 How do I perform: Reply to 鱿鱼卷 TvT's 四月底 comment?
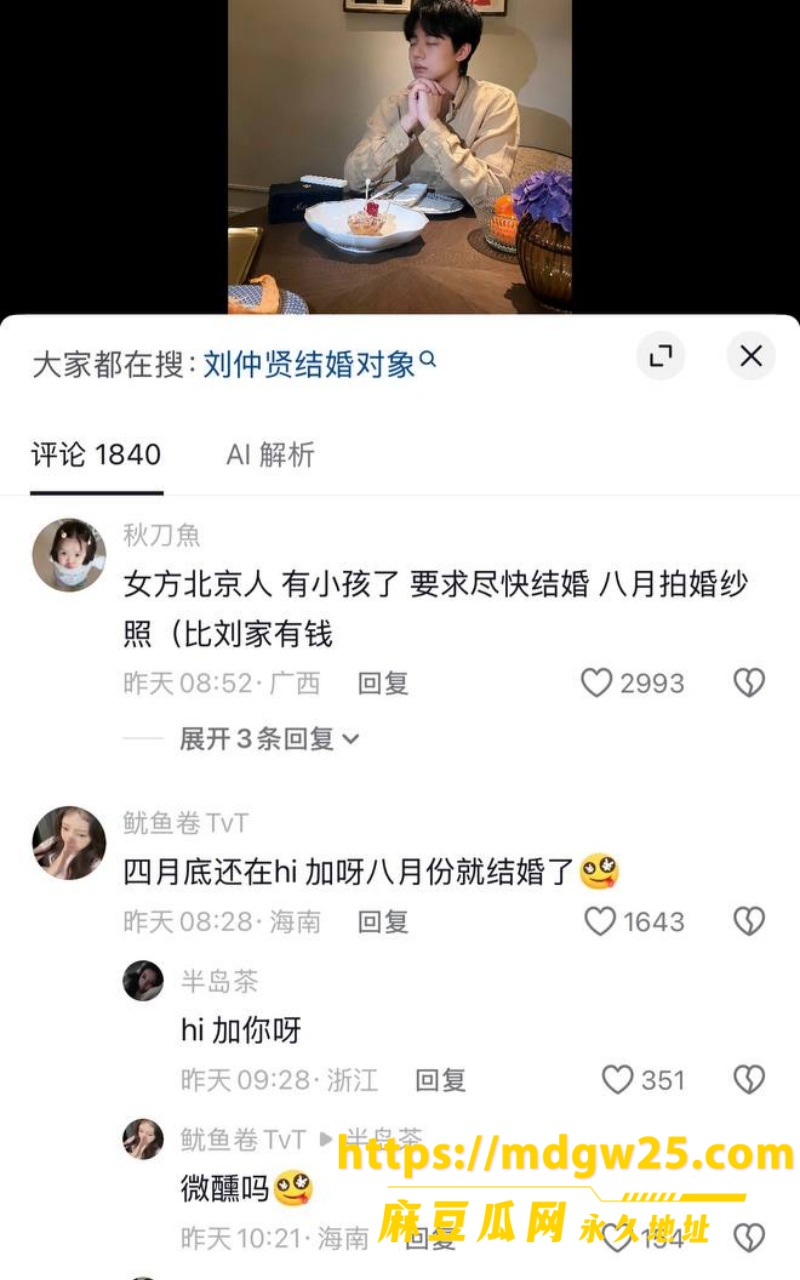[383, 921]
